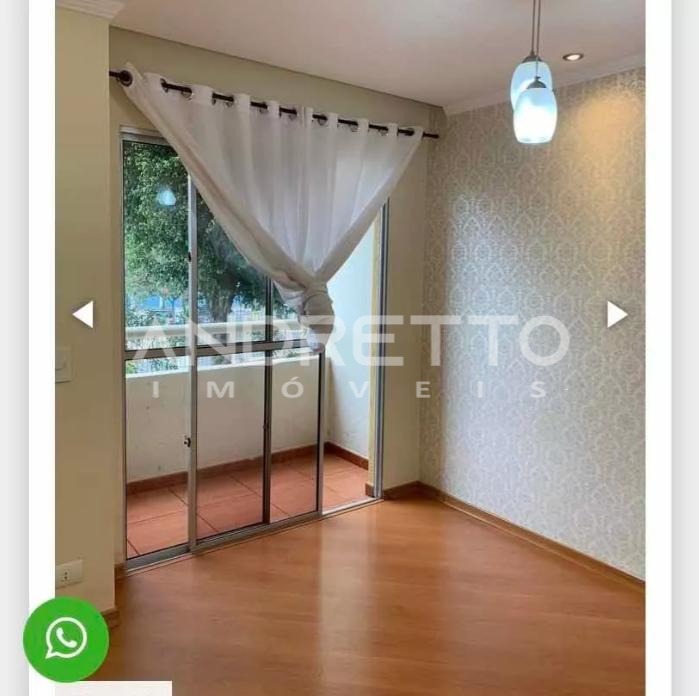The image size is (699, 696).
Task: Open the living room photo fullscreen
Action: (350, 420)
